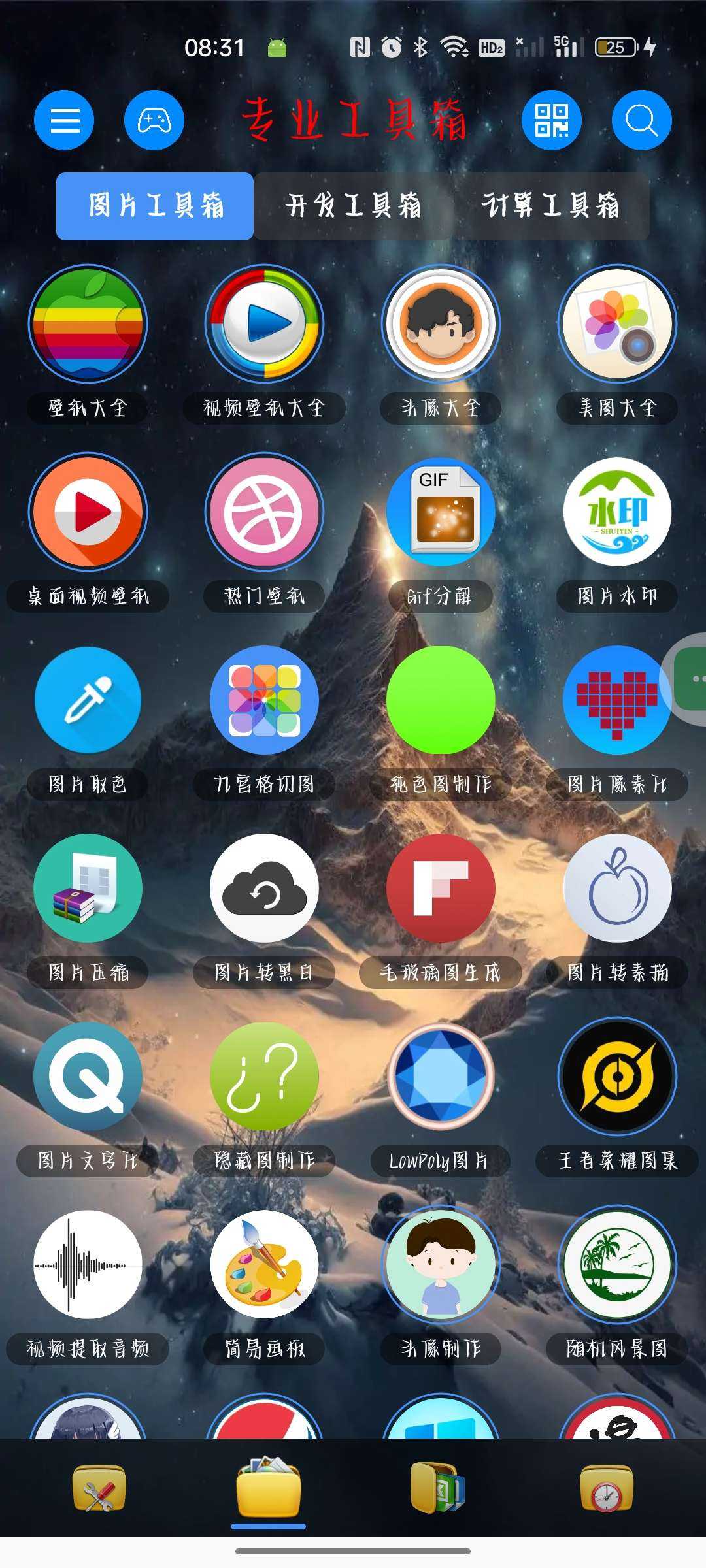Open Gif分解 tool
Screen dimensions: 706x1568
pyautogui.click(x=441, y=512)
